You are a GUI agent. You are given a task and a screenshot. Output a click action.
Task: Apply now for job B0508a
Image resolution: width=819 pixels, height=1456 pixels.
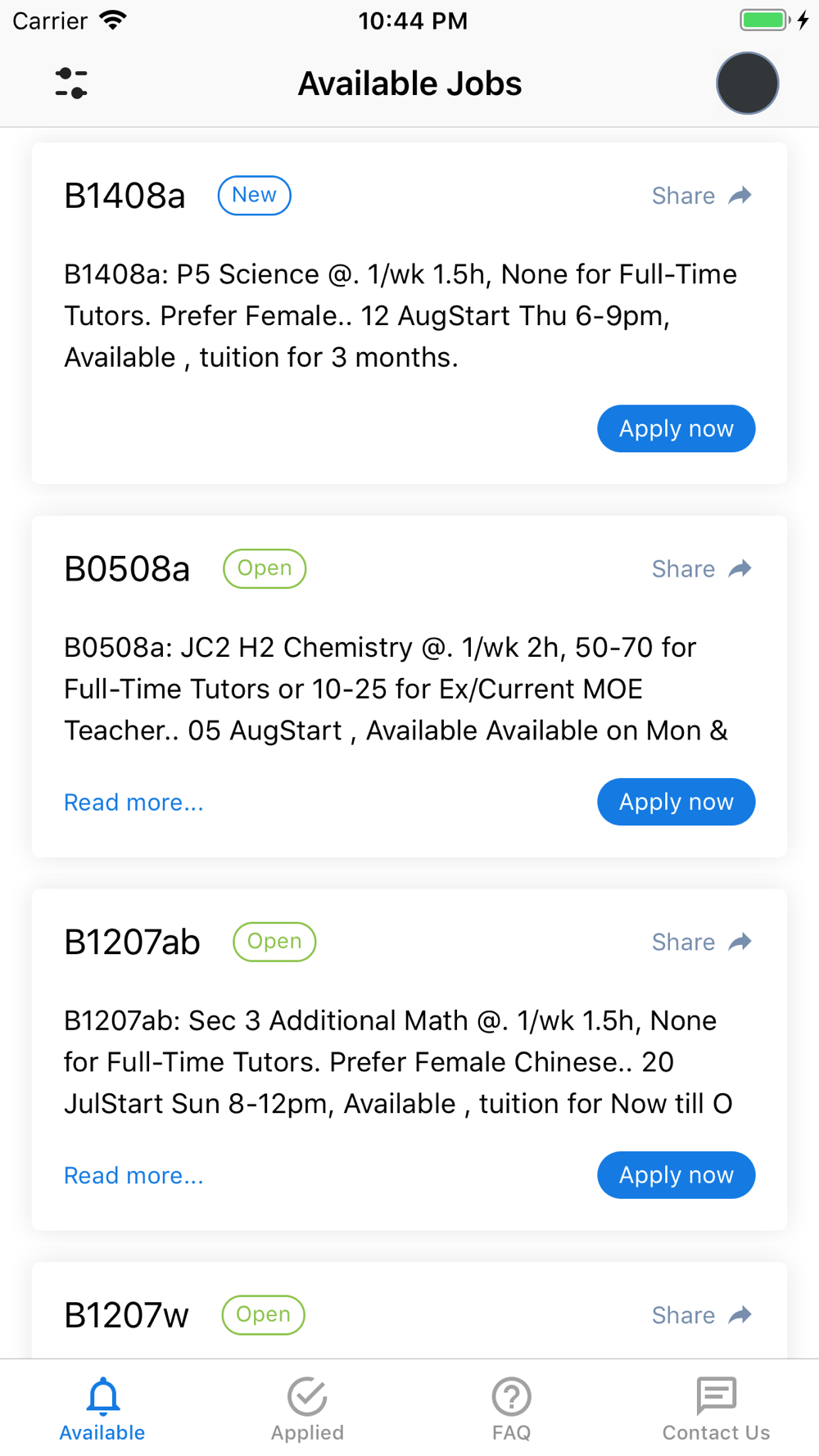[676, 802]
